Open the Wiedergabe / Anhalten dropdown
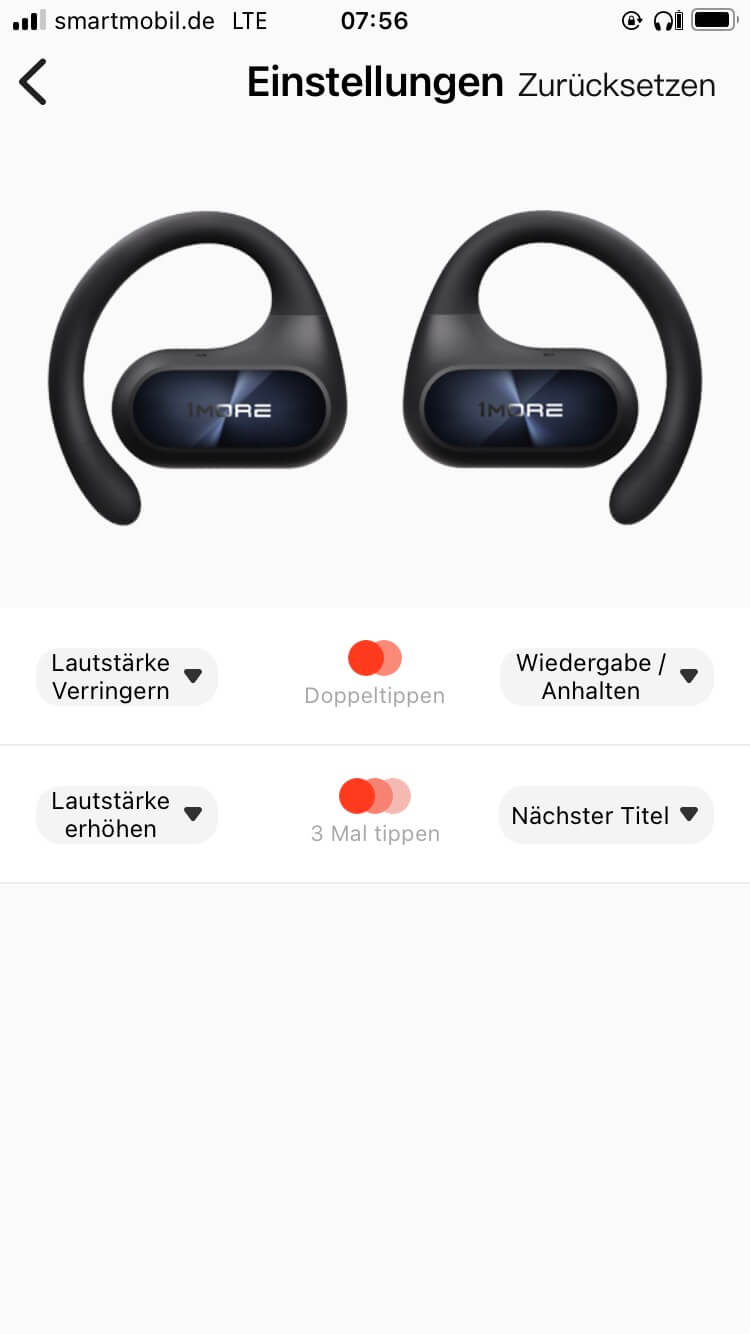The height and width of the screenshot is (1334, 750). point(606,677)
